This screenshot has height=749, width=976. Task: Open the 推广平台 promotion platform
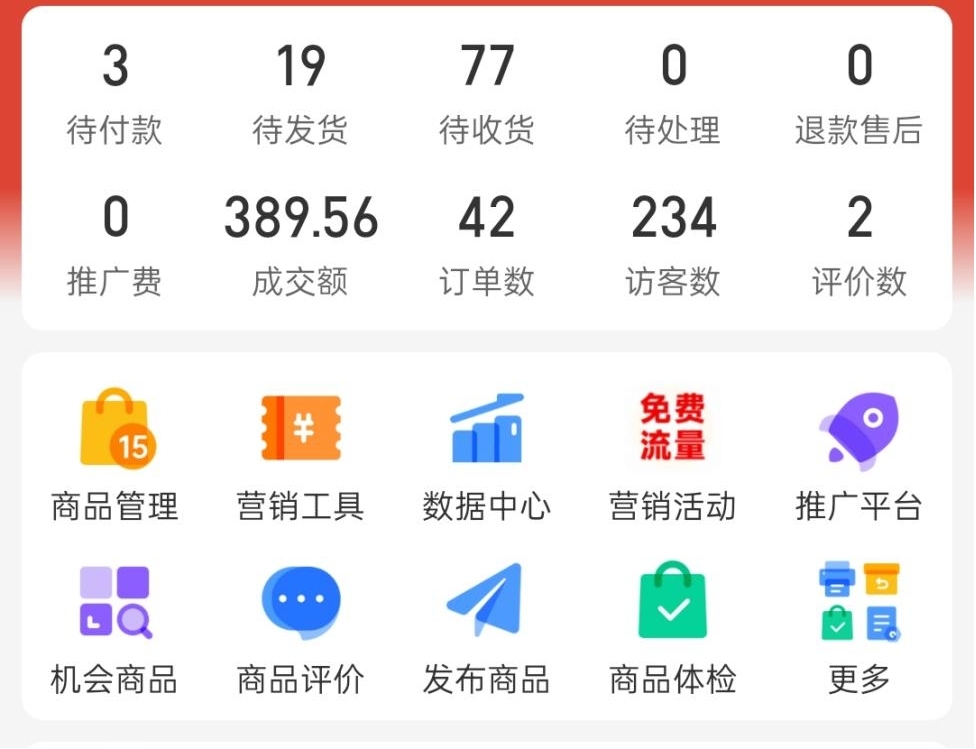pos(859,455)
